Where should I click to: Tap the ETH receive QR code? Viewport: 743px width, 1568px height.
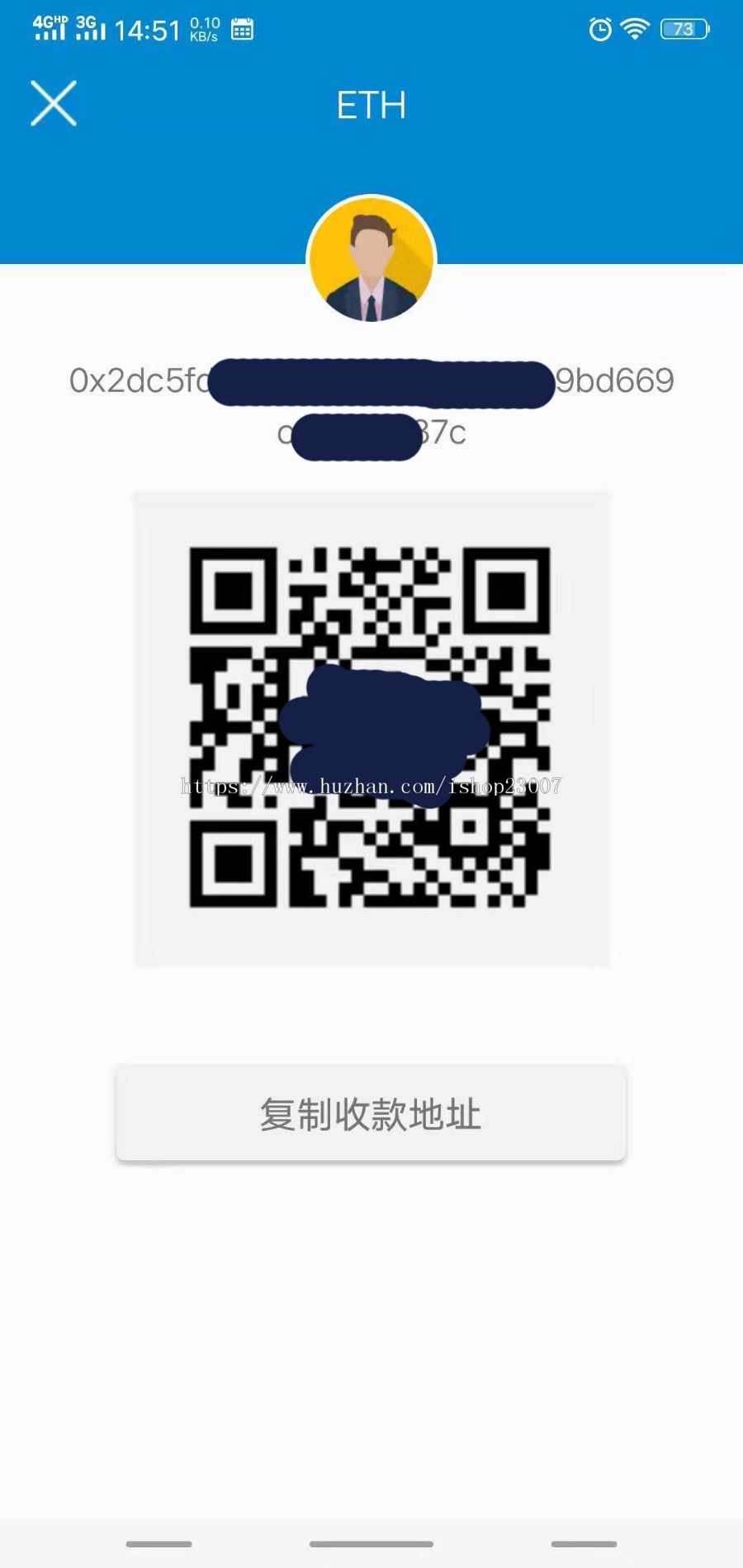tap(371, 726)
